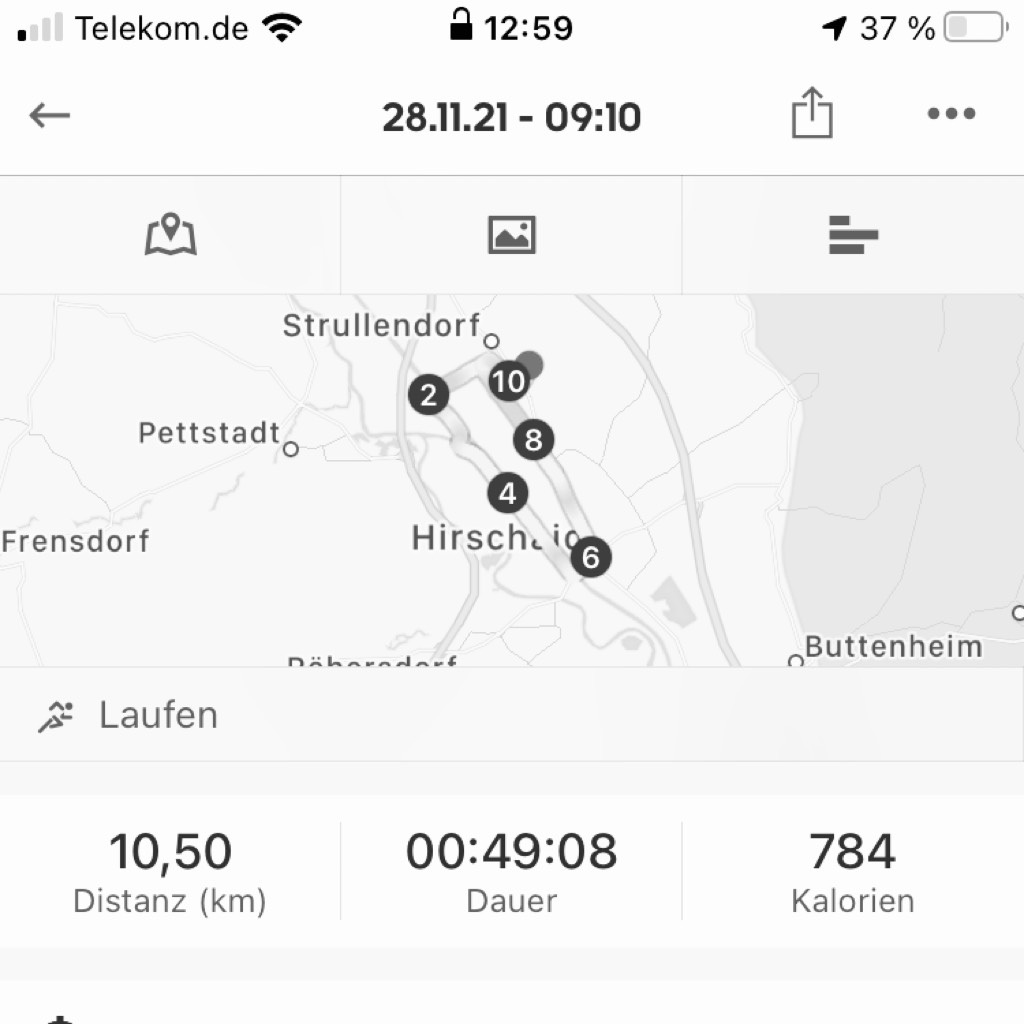Go back using the arrow icon
The height and width of the screenshot is (1024, 1024).
(50, 116)
